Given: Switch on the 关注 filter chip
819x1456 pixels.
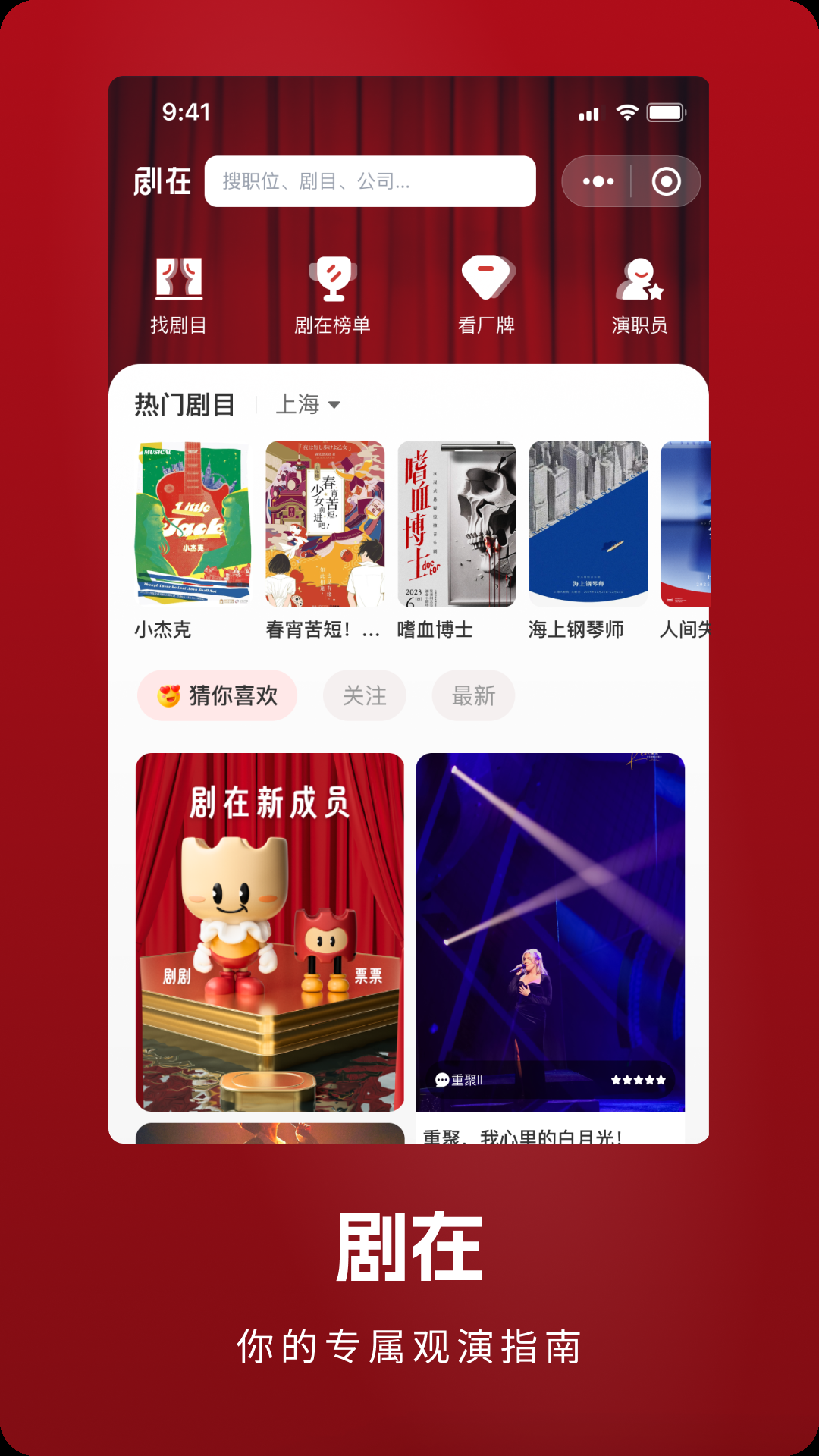Looking at the screenshot, I should pos(364,695).
